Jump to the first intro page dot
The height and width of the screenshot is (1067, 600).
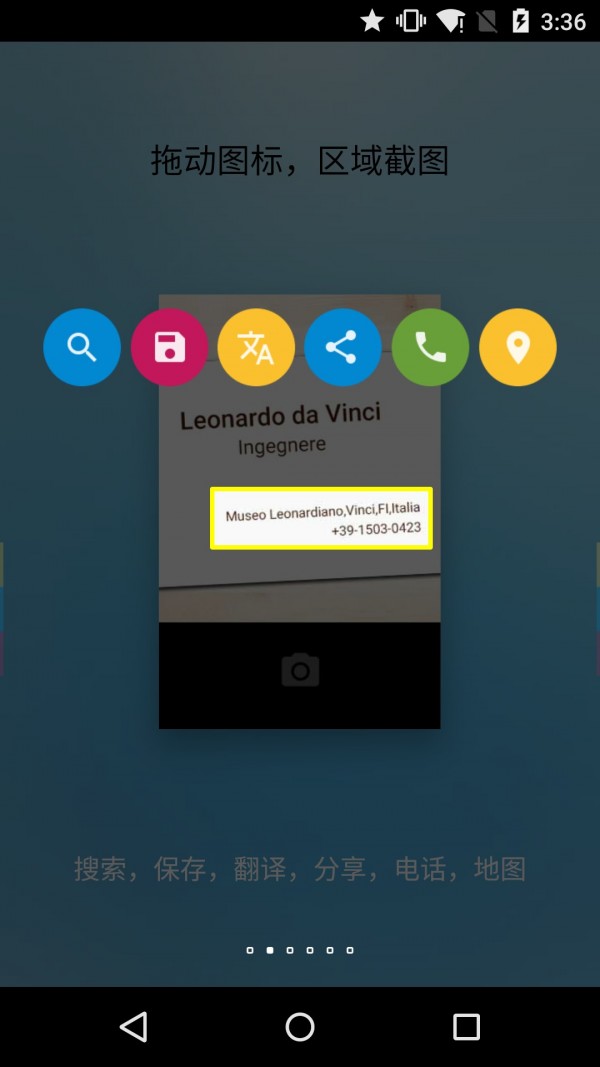(250, 950)
